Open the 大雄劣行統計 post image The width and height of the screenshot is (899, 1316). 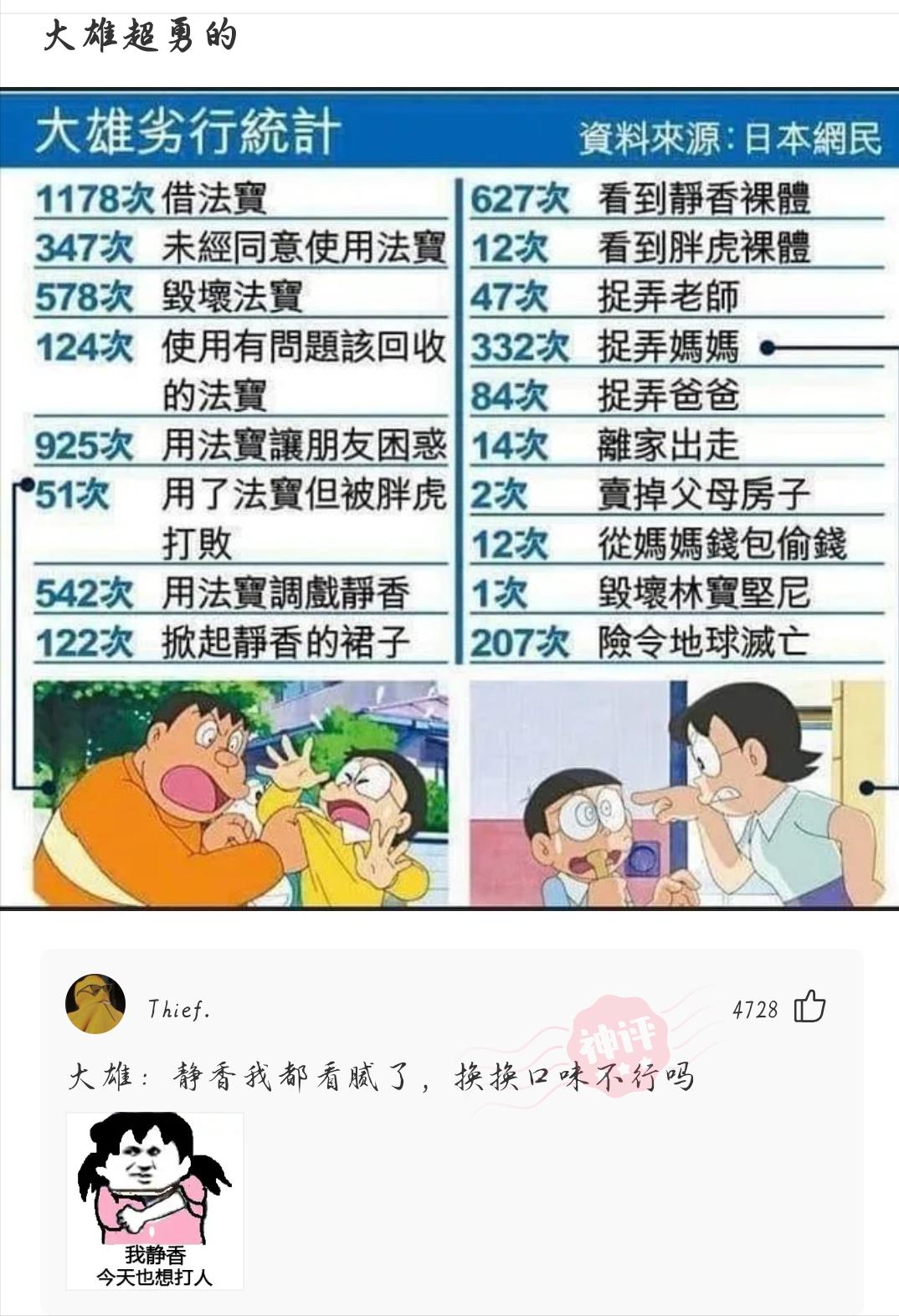[449, 498]
